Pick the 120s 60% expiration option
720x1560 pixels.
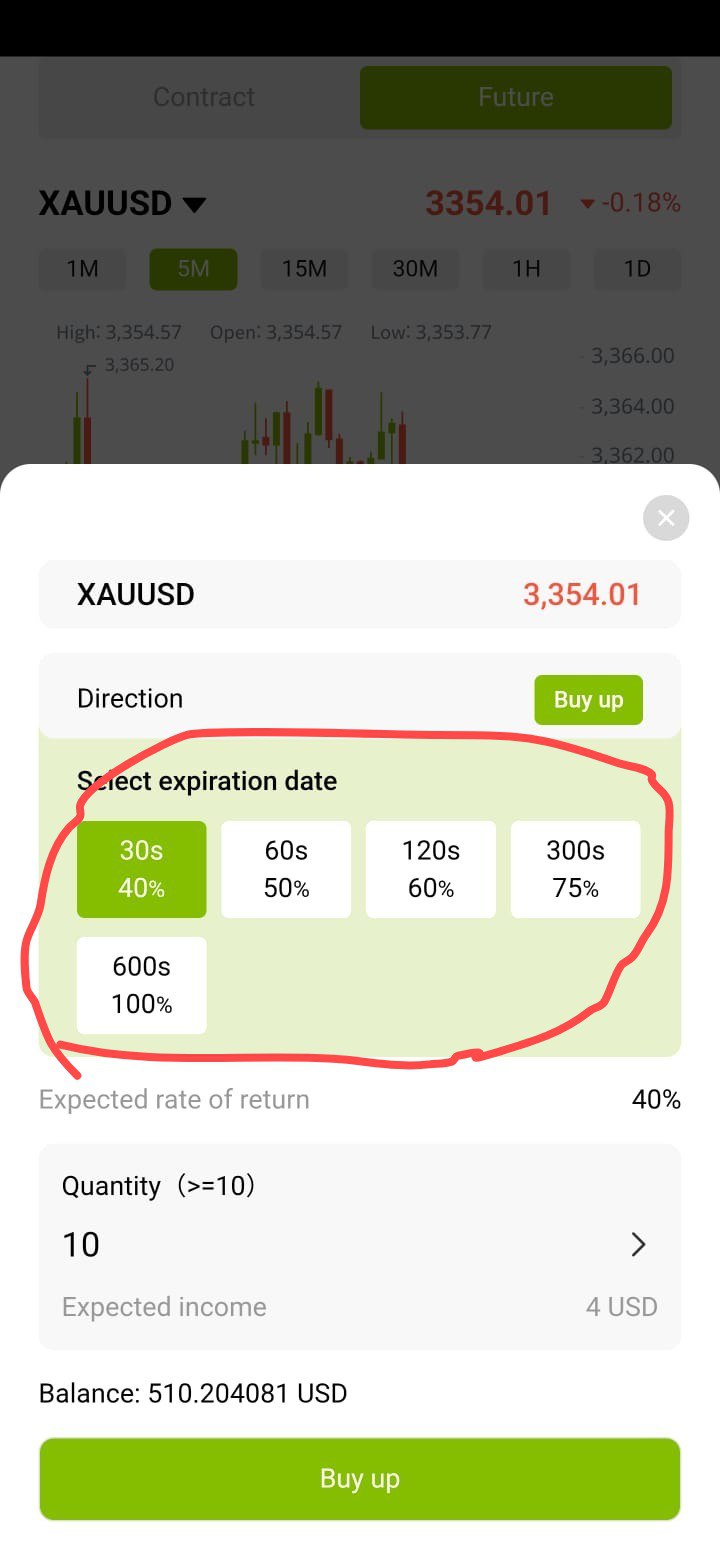coord(431,869)
